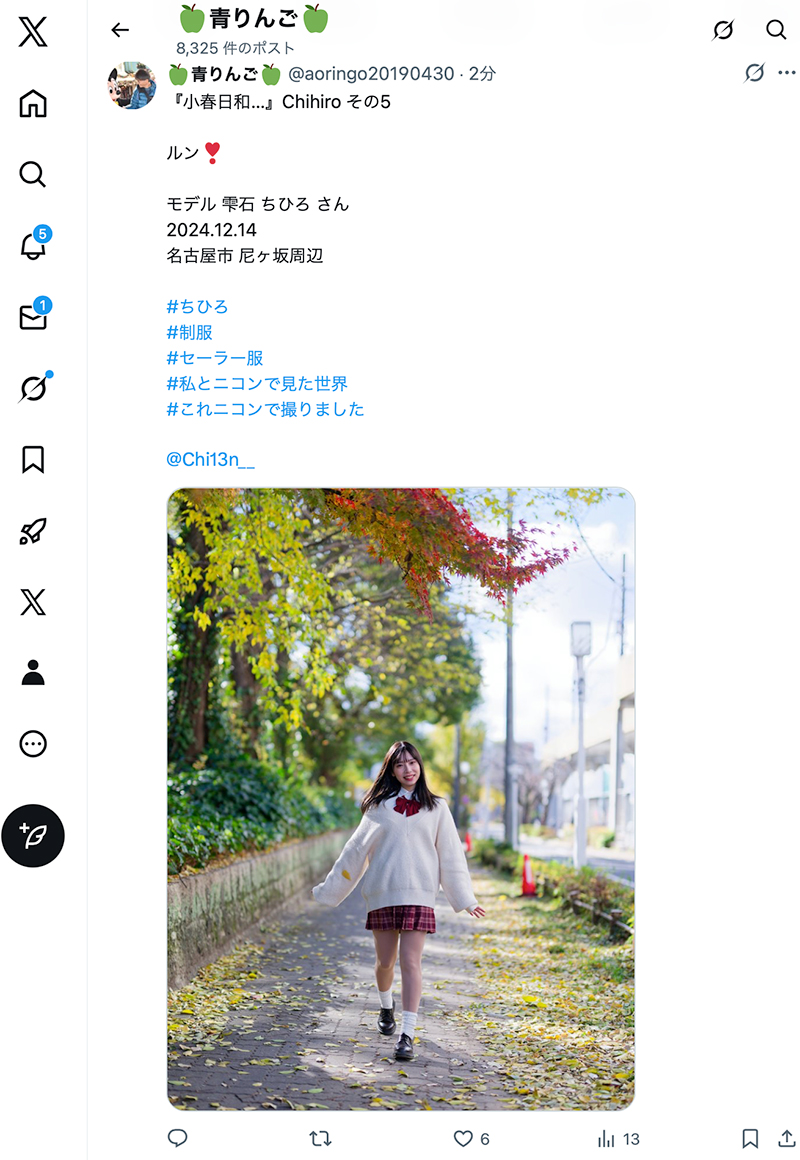Open the More circle menu
The height and width of the screenshot is (1160, 800).
click(x=33, y=743)
